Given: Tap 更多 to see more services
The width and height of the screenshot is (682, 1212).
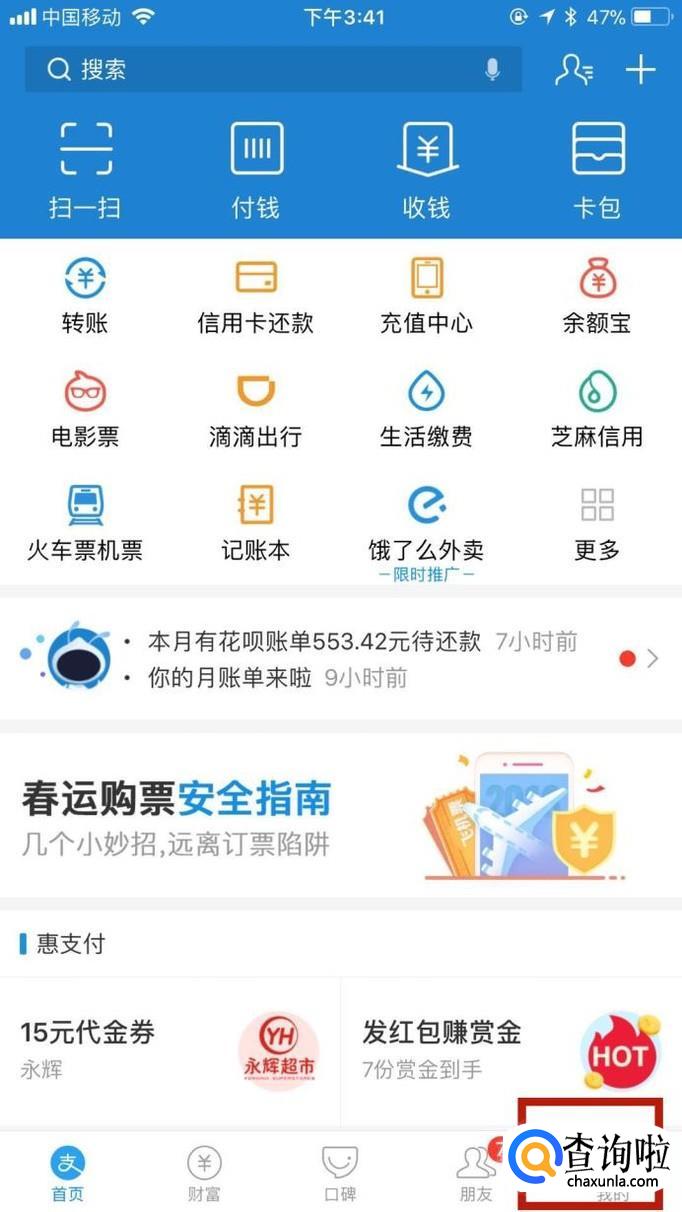Looking at the screenshot, I should point(598,522).
